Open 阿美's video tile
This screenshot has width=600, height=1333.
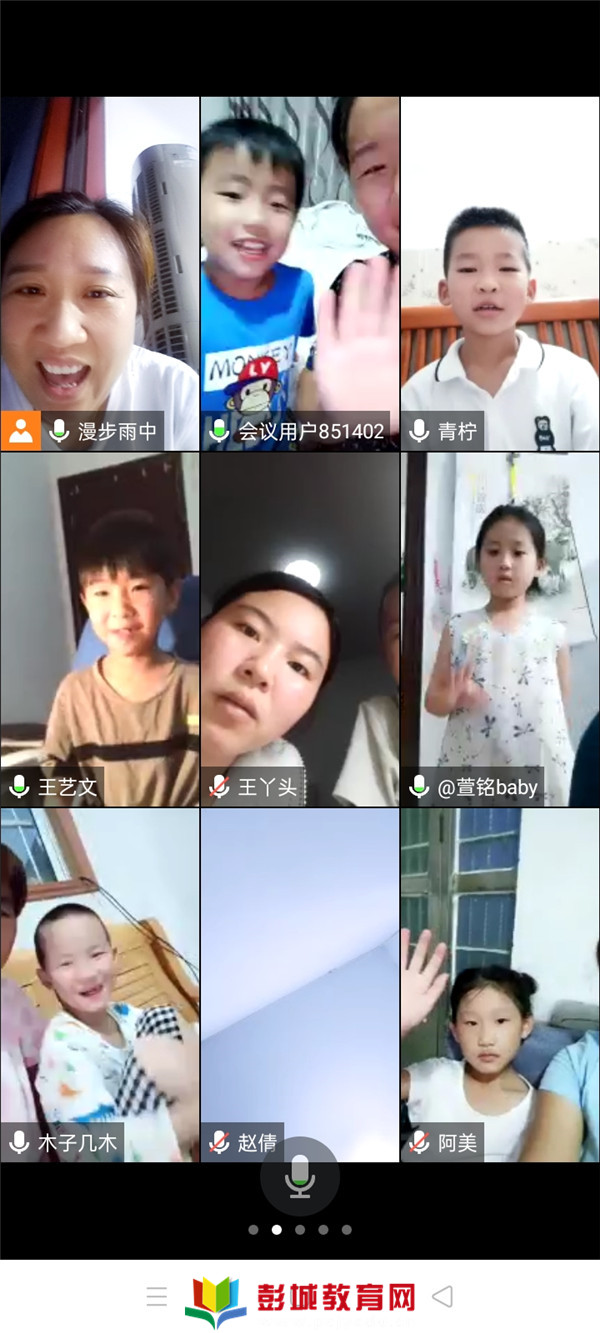[500, 984]
